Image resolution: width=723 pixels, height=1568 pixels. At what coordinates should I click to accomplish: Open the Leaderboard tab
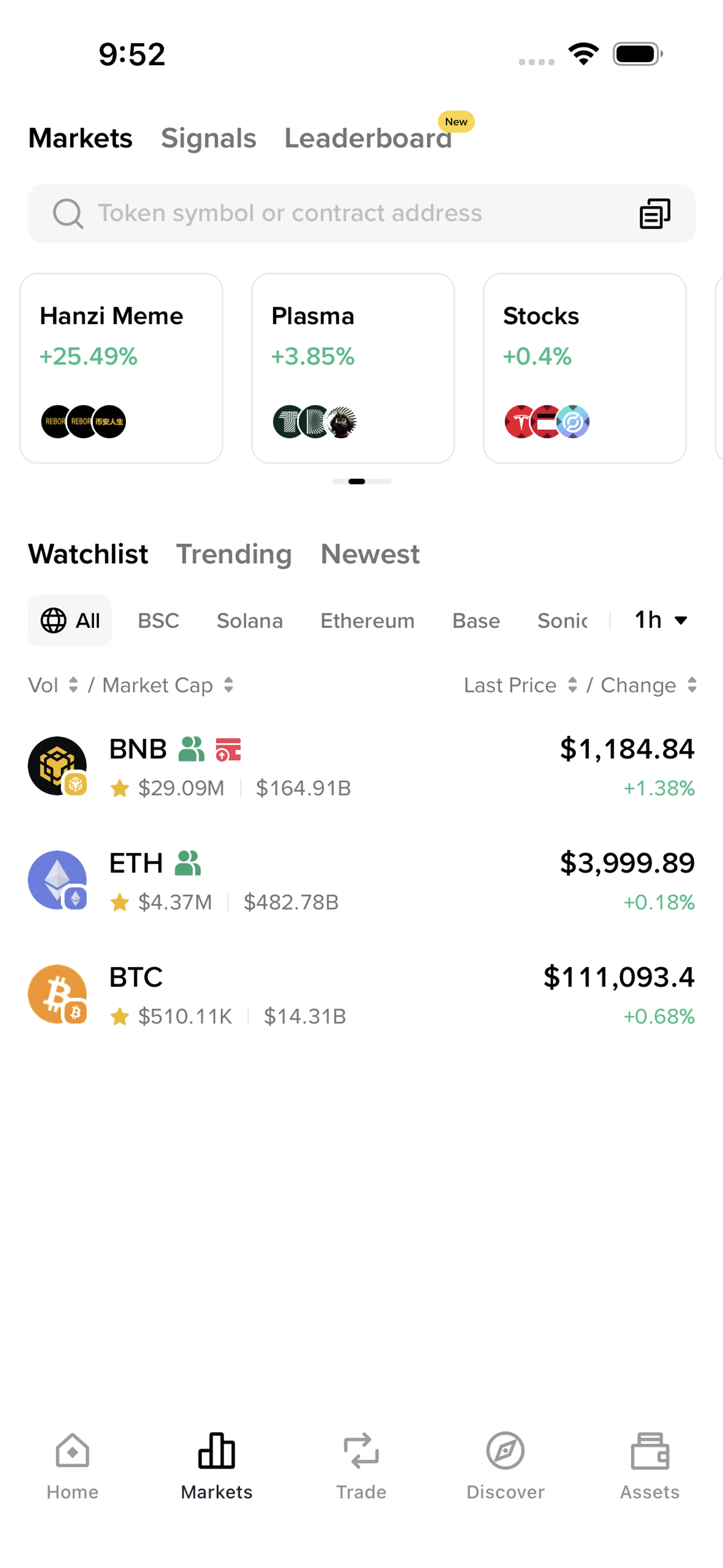[368, 138]
